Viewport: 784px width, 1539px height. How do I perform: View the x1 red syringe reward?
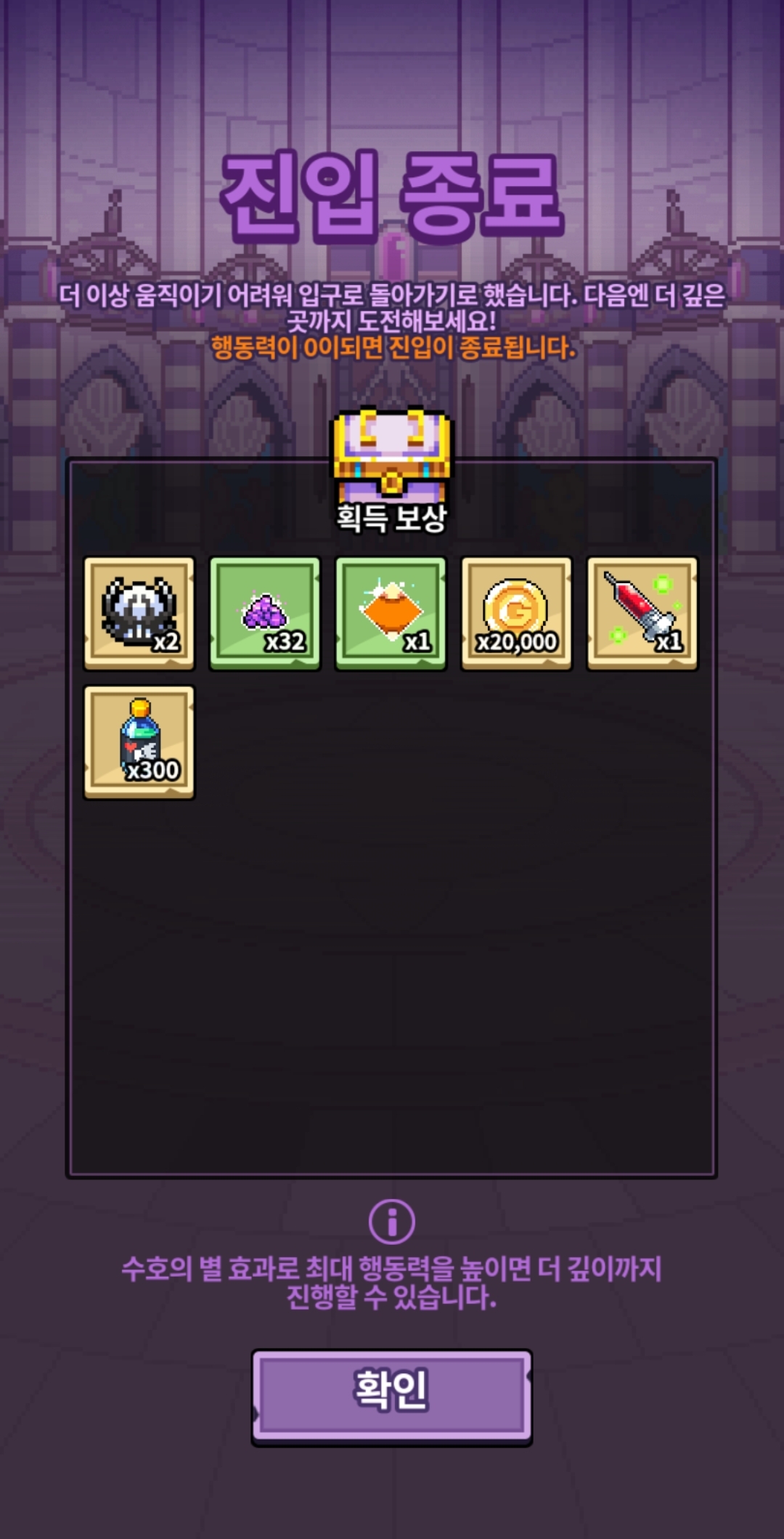coord(642,613)
